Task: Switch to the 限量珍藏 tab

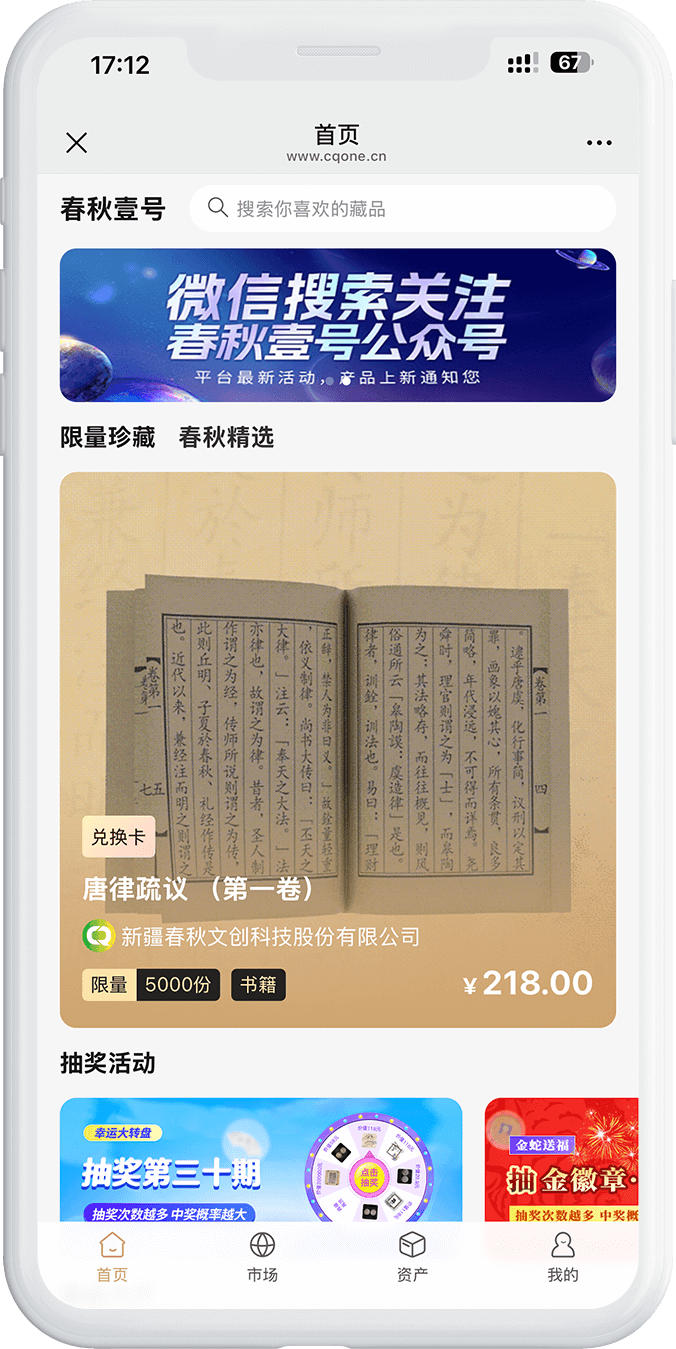Action: point(108,437)
